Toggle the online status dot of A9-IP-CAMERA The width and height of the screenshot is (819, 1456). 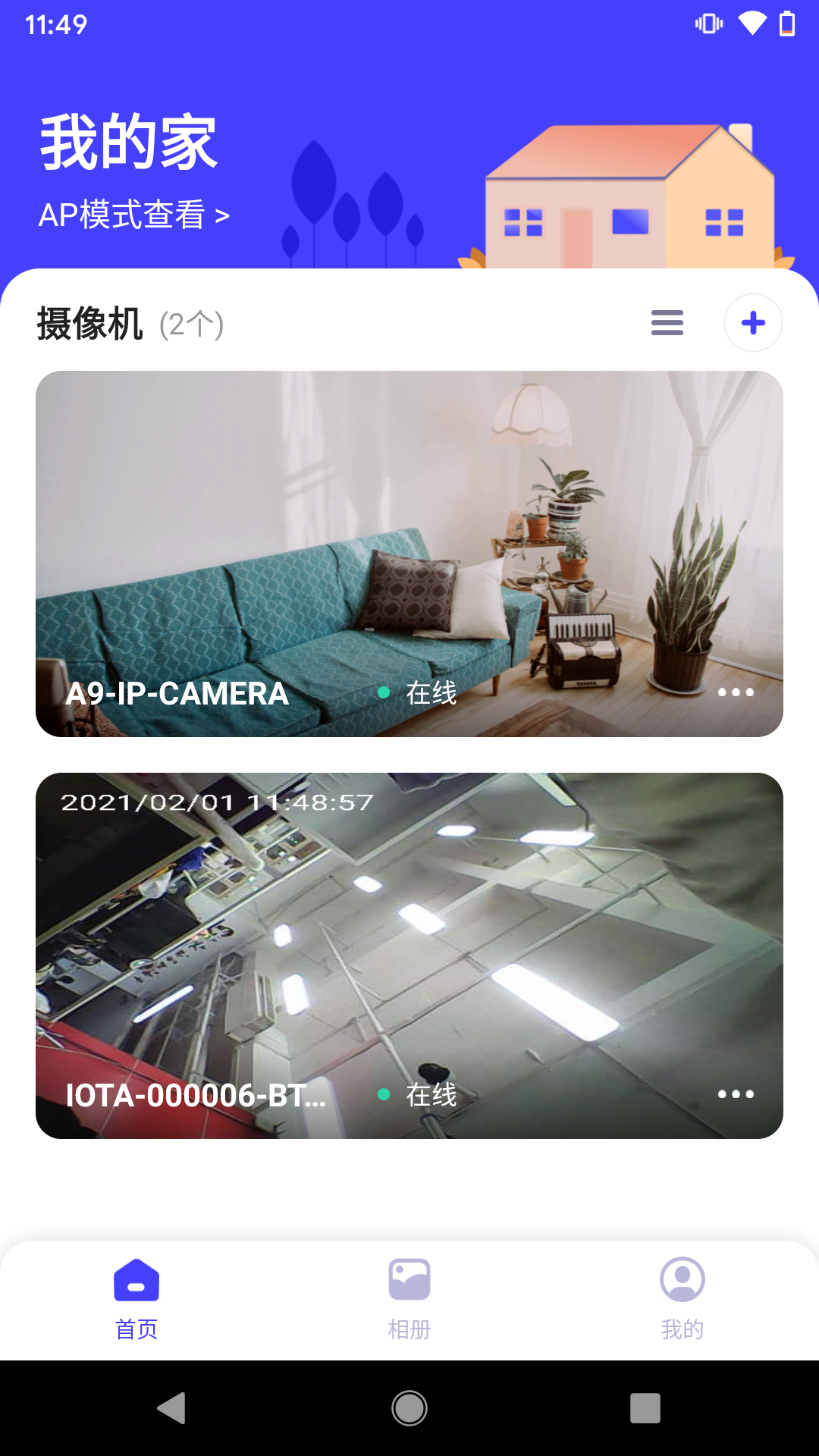click(x=384, y=692)
